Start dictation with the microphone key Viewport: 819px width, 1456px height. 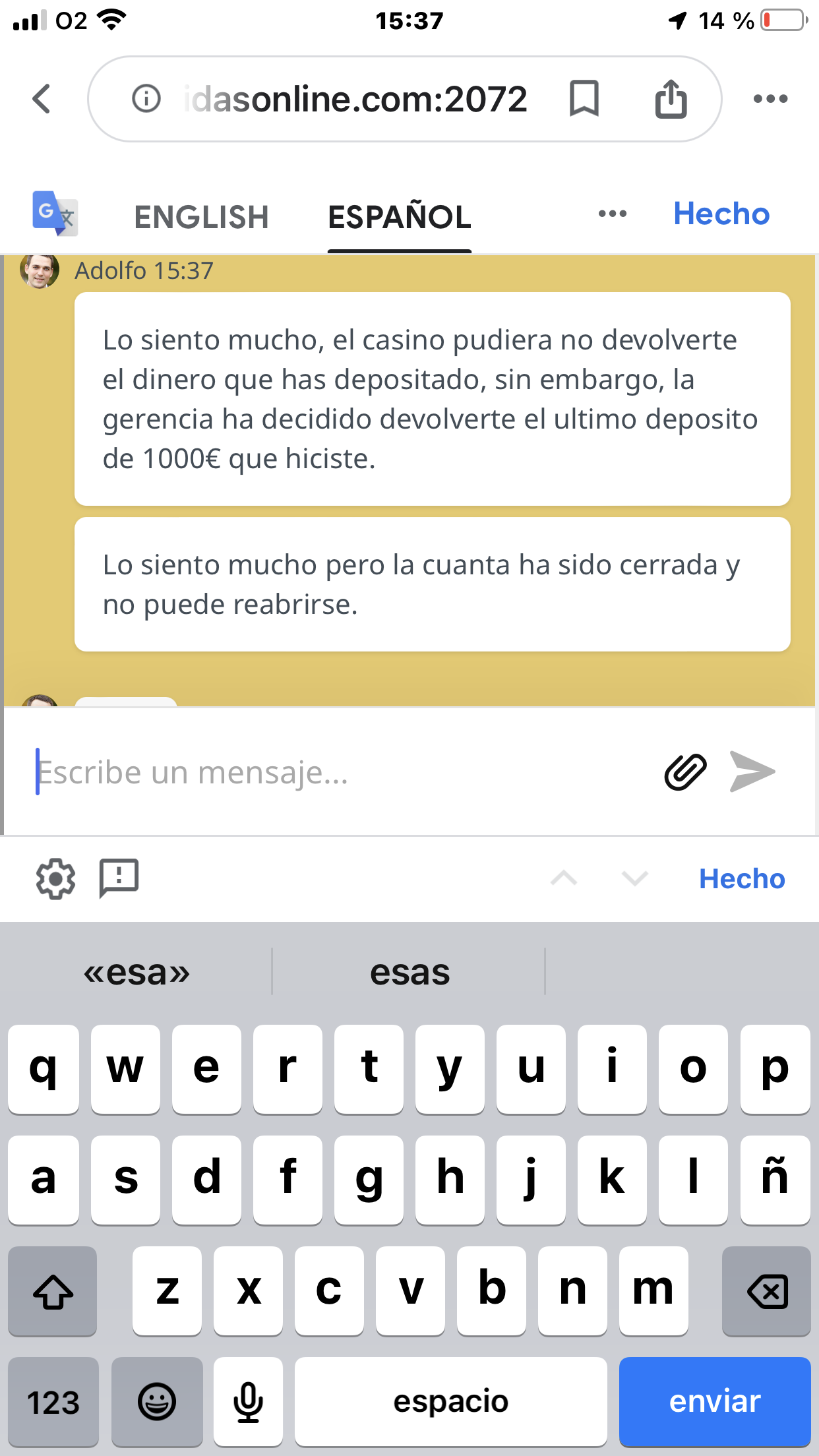[x=248, y=1401]
